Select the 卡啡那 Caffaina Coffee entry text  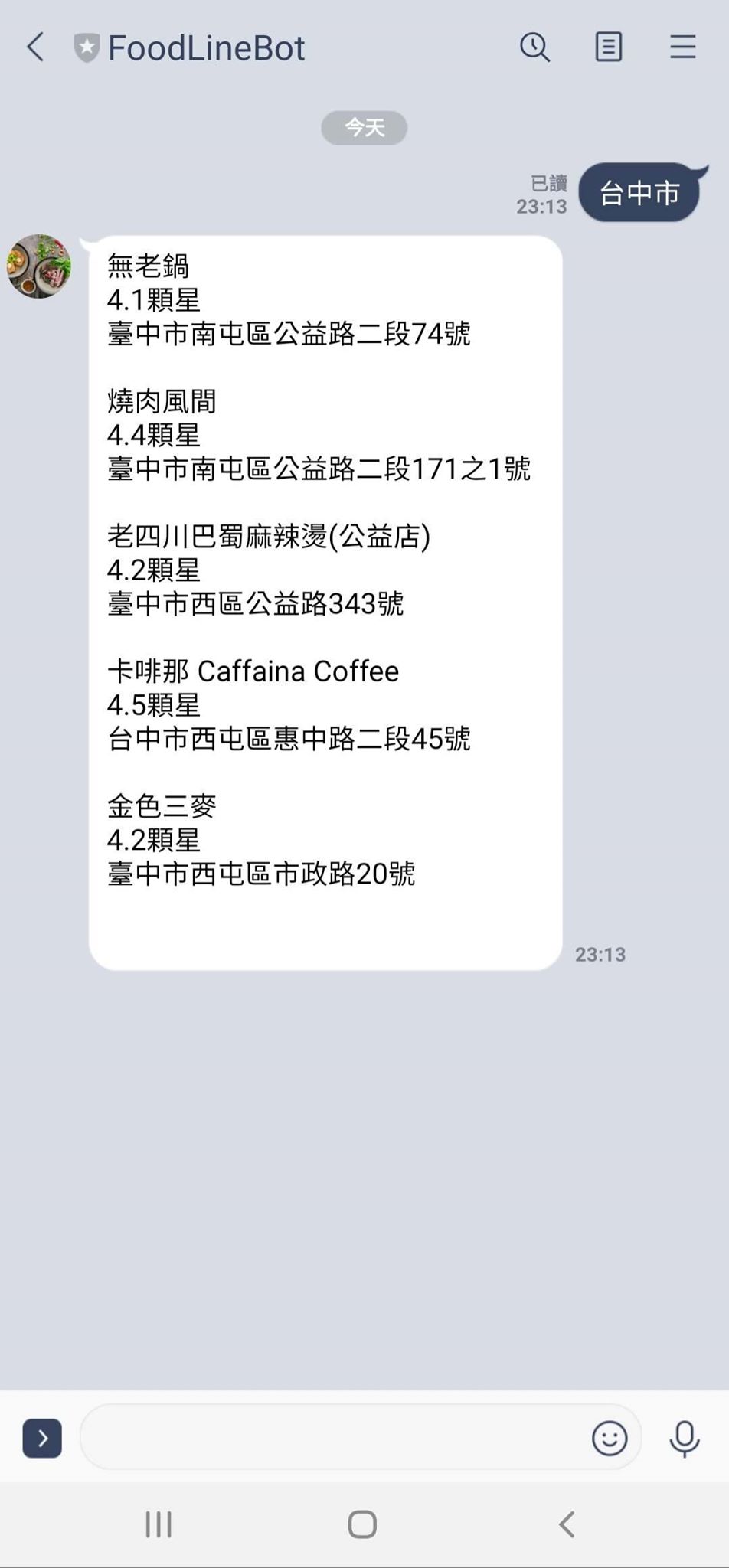[x=253, y=671]
